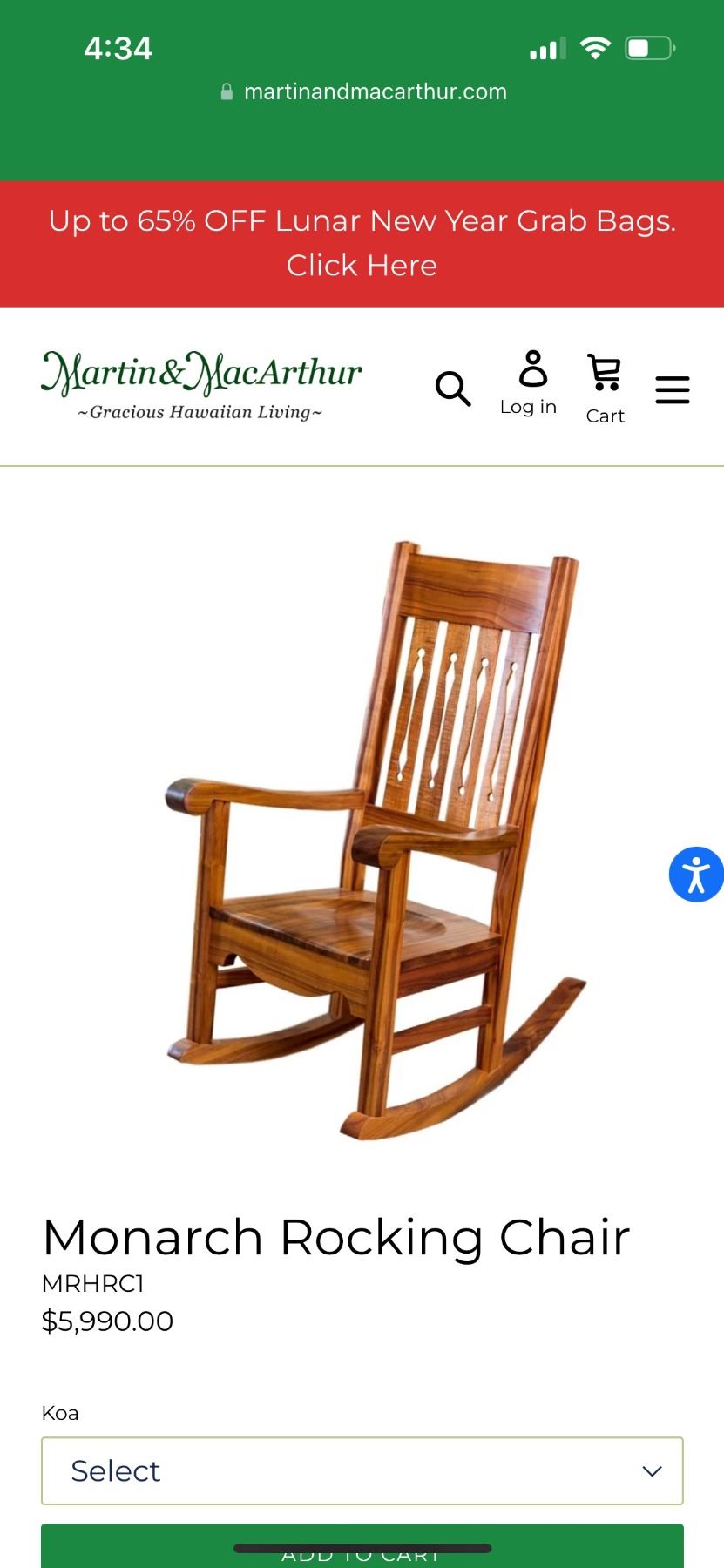Open the accessibility options widget
724x1568 pixels.
(x=696, y=874)
